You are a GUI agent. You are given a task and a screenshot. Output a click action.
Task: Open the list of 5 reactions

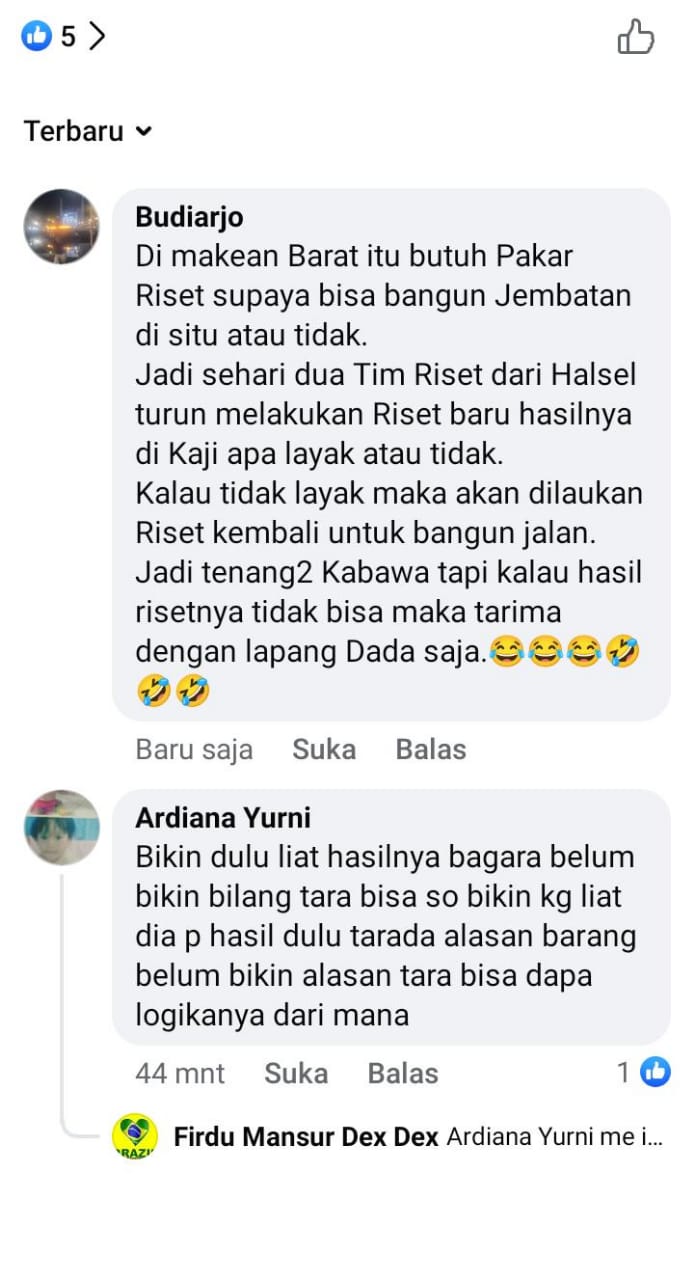click(x=64, y=37)
